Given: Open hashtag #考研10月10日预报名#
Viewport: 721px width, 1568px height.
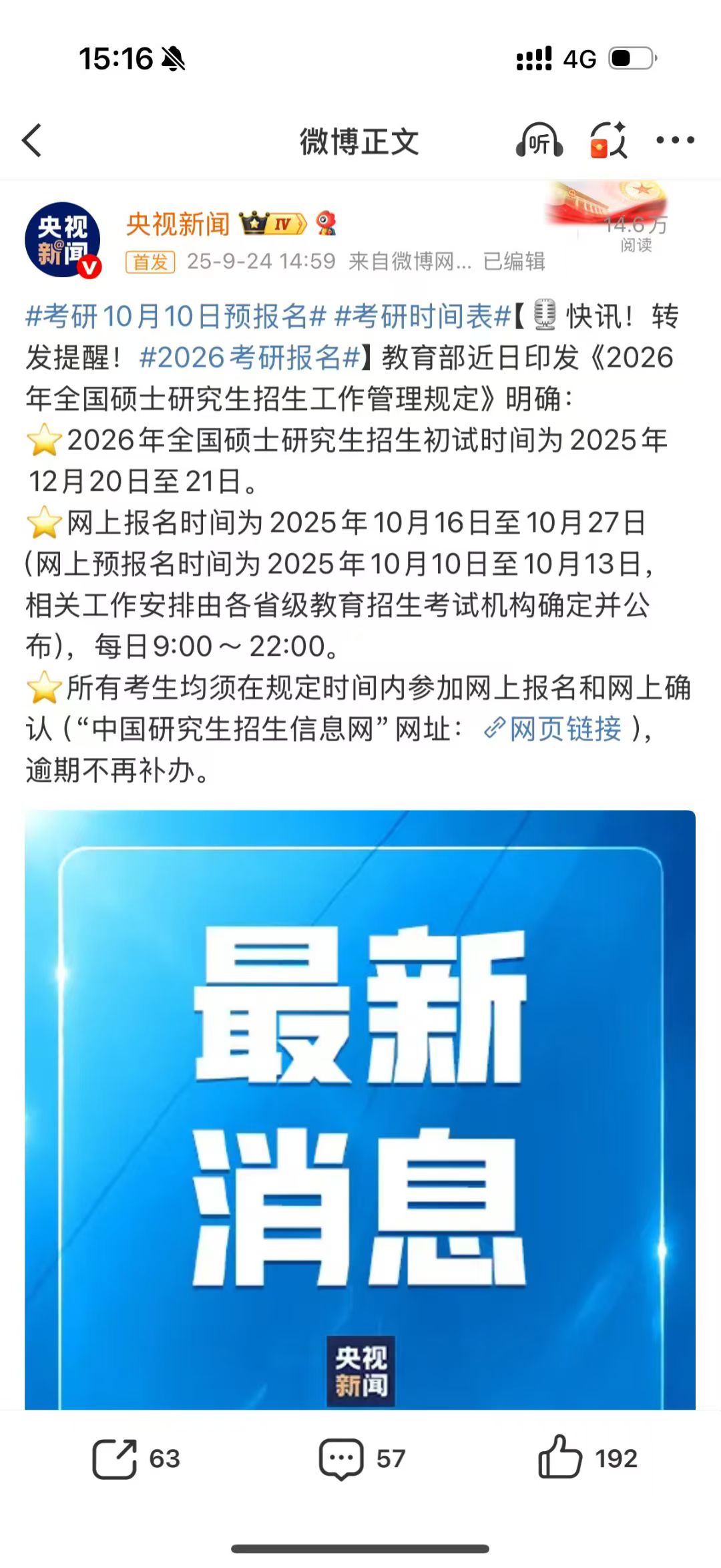Looking at the screenshot, I should pos(176,317).
